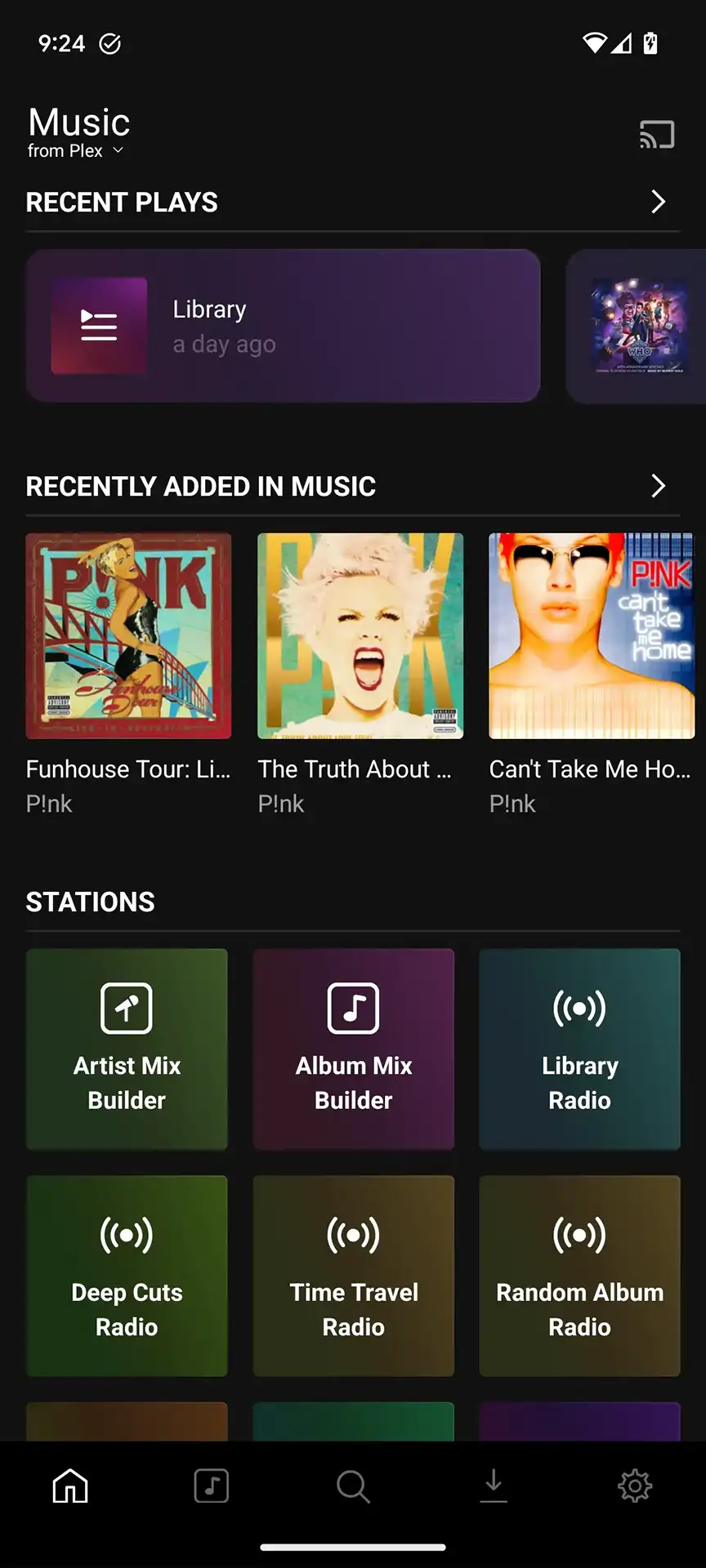Open Can't Take Me Home album

pos(592,636)
